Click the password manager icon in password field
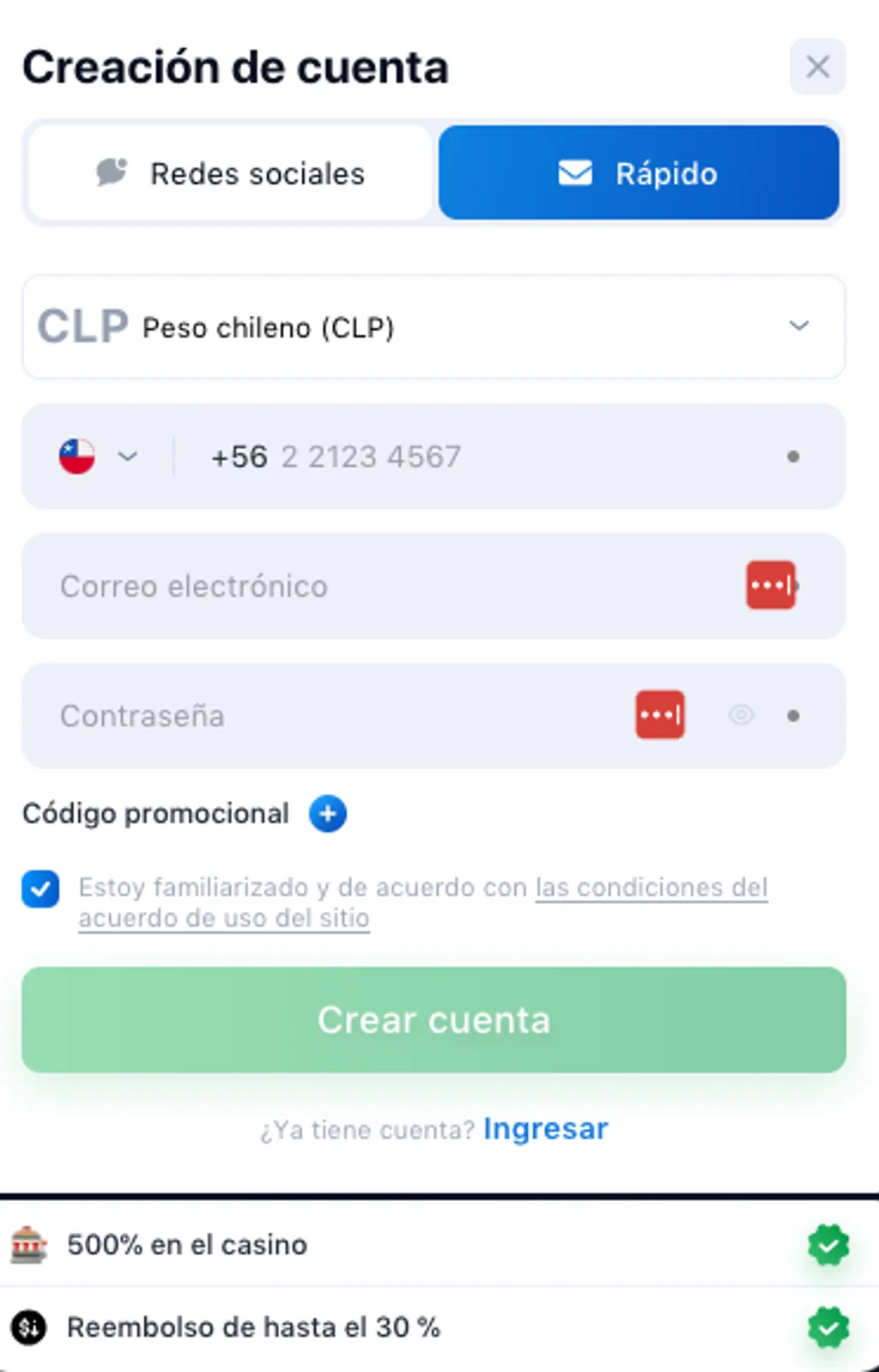Screen dimensions: 879x1372 tap(659, 715)
